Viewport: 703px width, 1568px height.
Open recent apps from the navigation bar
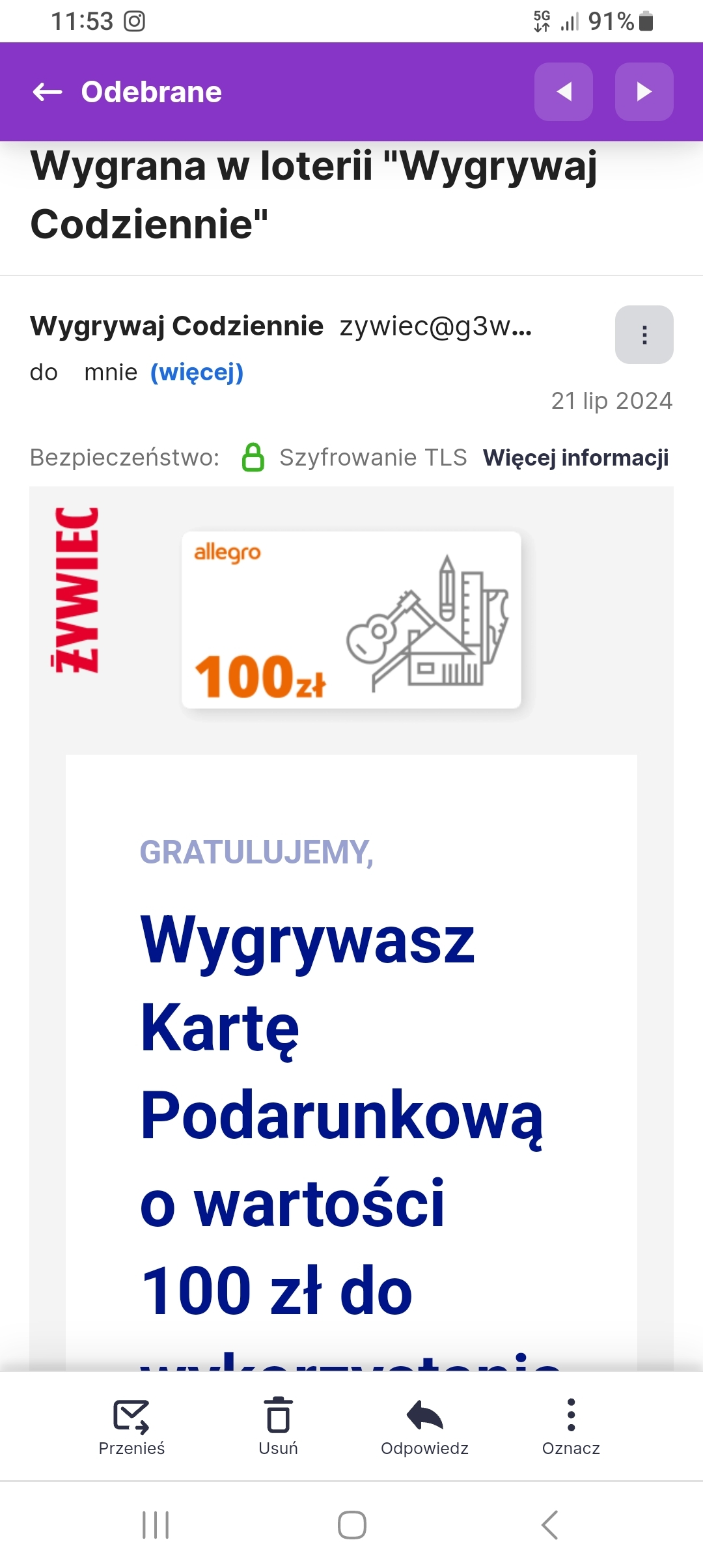pyautogui.click(x=156, y=1525)
